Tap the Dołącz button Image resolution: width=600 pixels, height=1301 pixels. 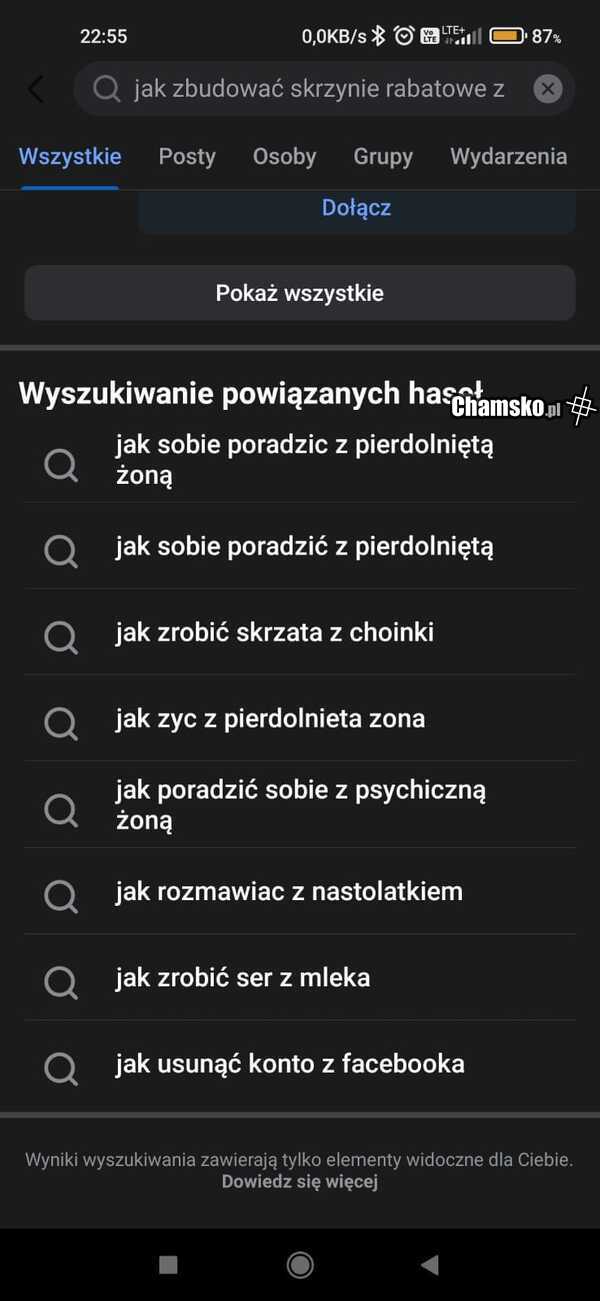356,208
